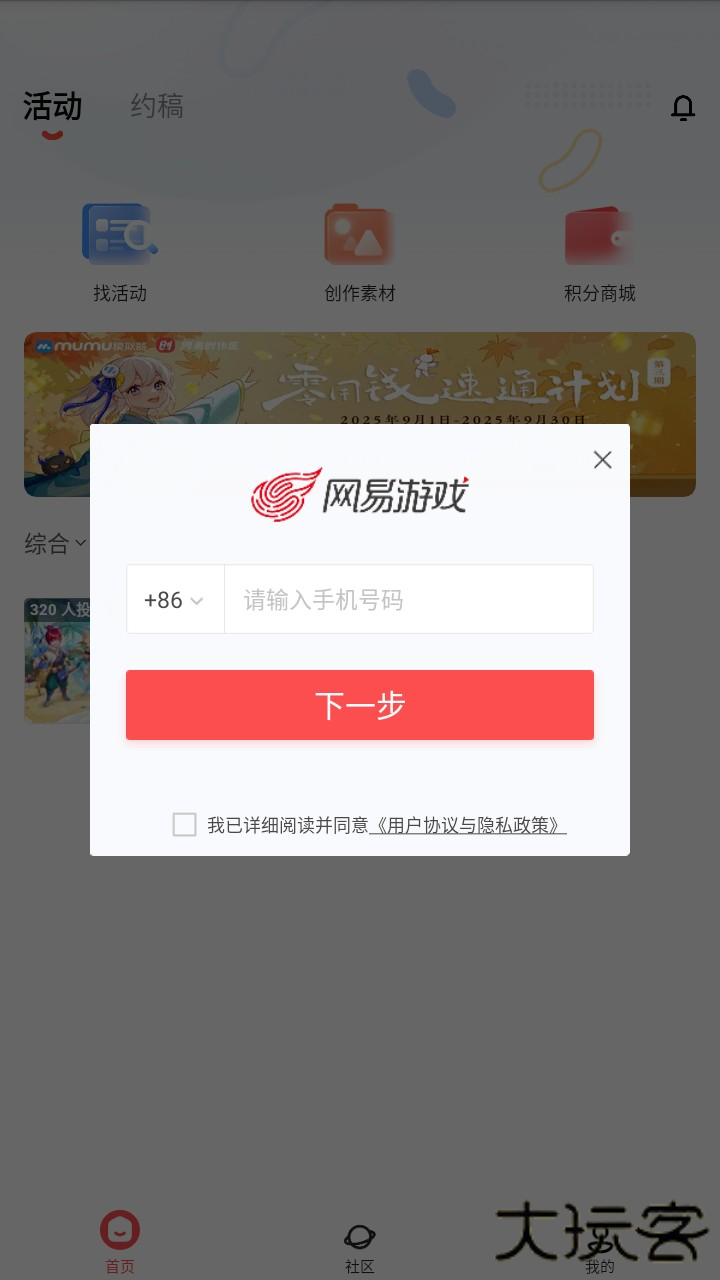
Task: Click the 网易游戏 logo in the dialog
Action: [x=360, y=494]
